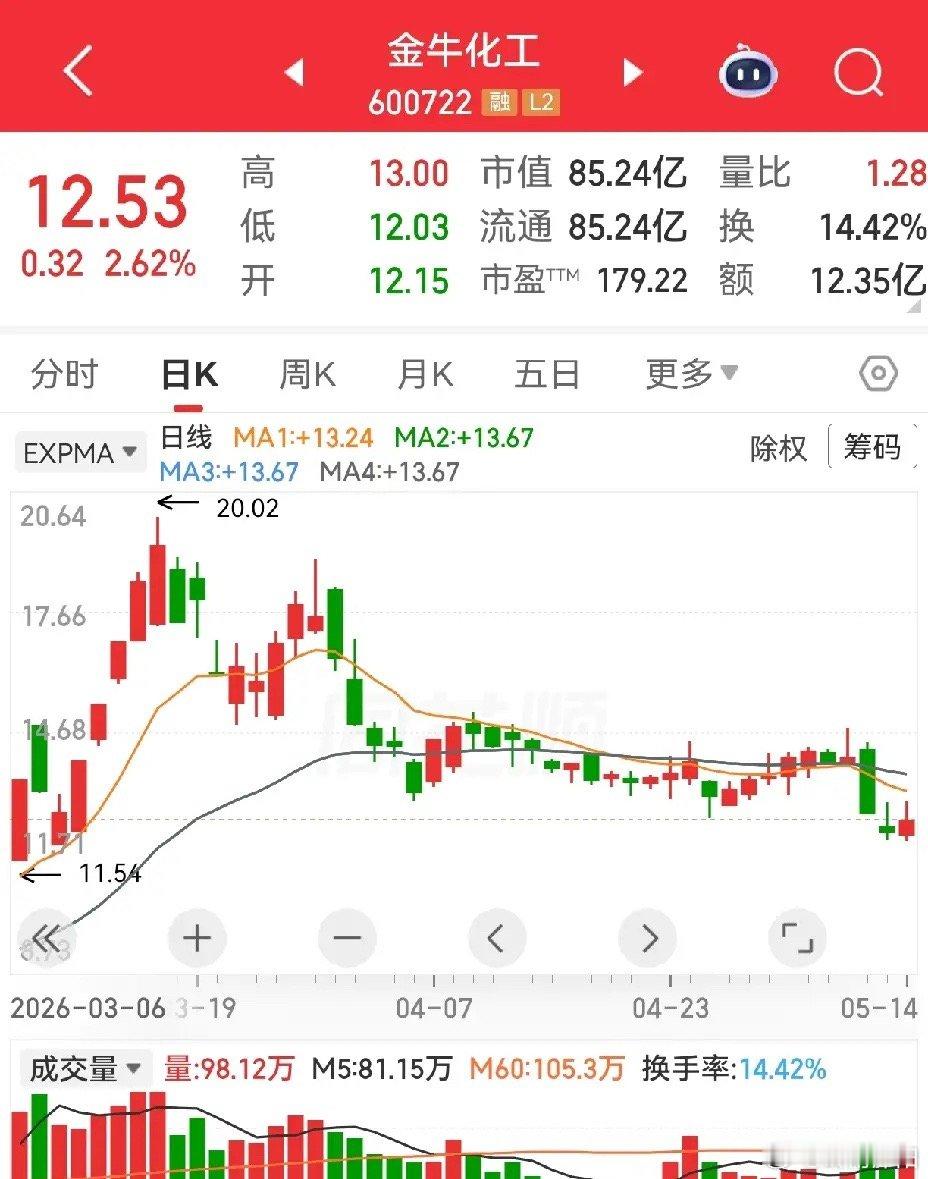Image resolution: width=928 pixels, height=1179 pixels.
Task: Open the 筹码 view
Action: pos(872,447)
